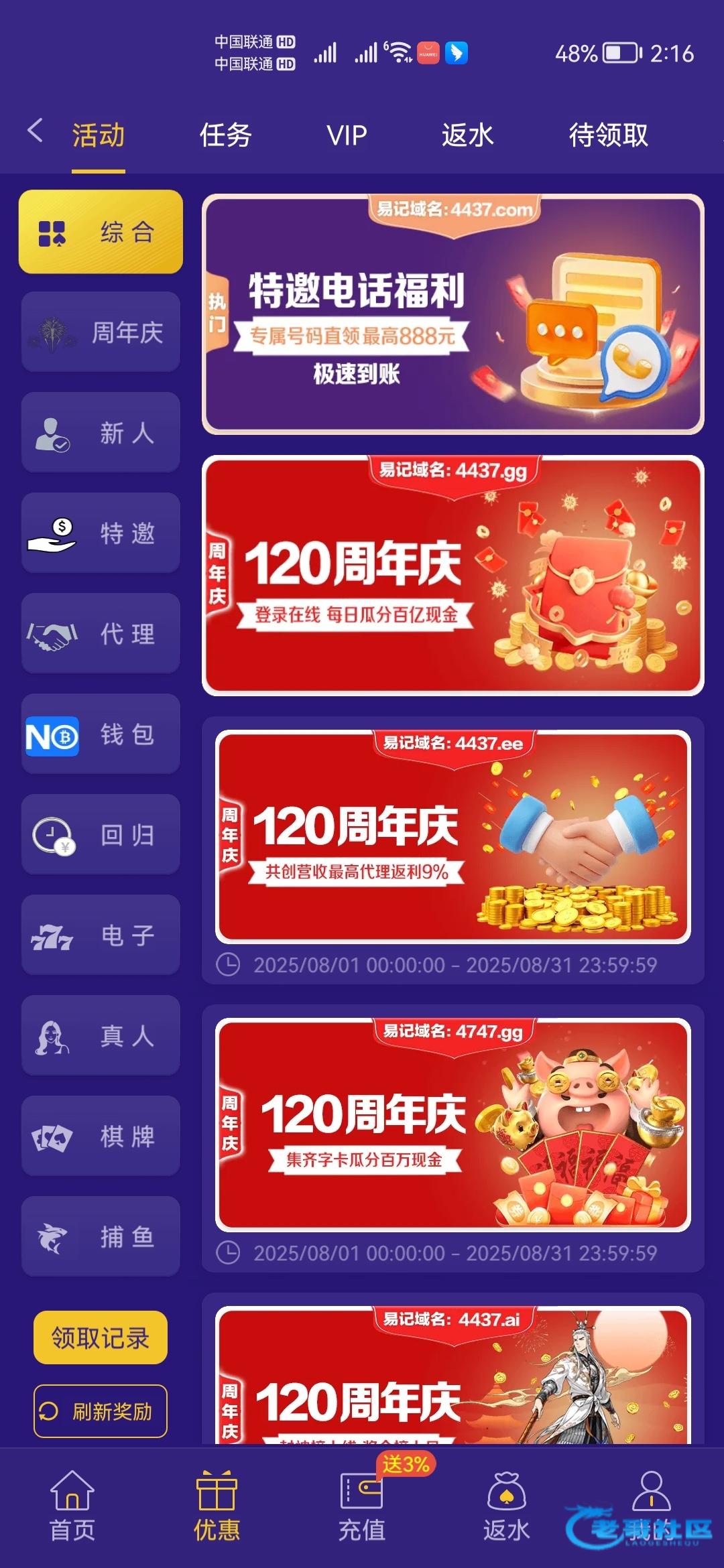
Task: Open the 共创营收最高代理返利9% promotion card
Action: (453, 838)
